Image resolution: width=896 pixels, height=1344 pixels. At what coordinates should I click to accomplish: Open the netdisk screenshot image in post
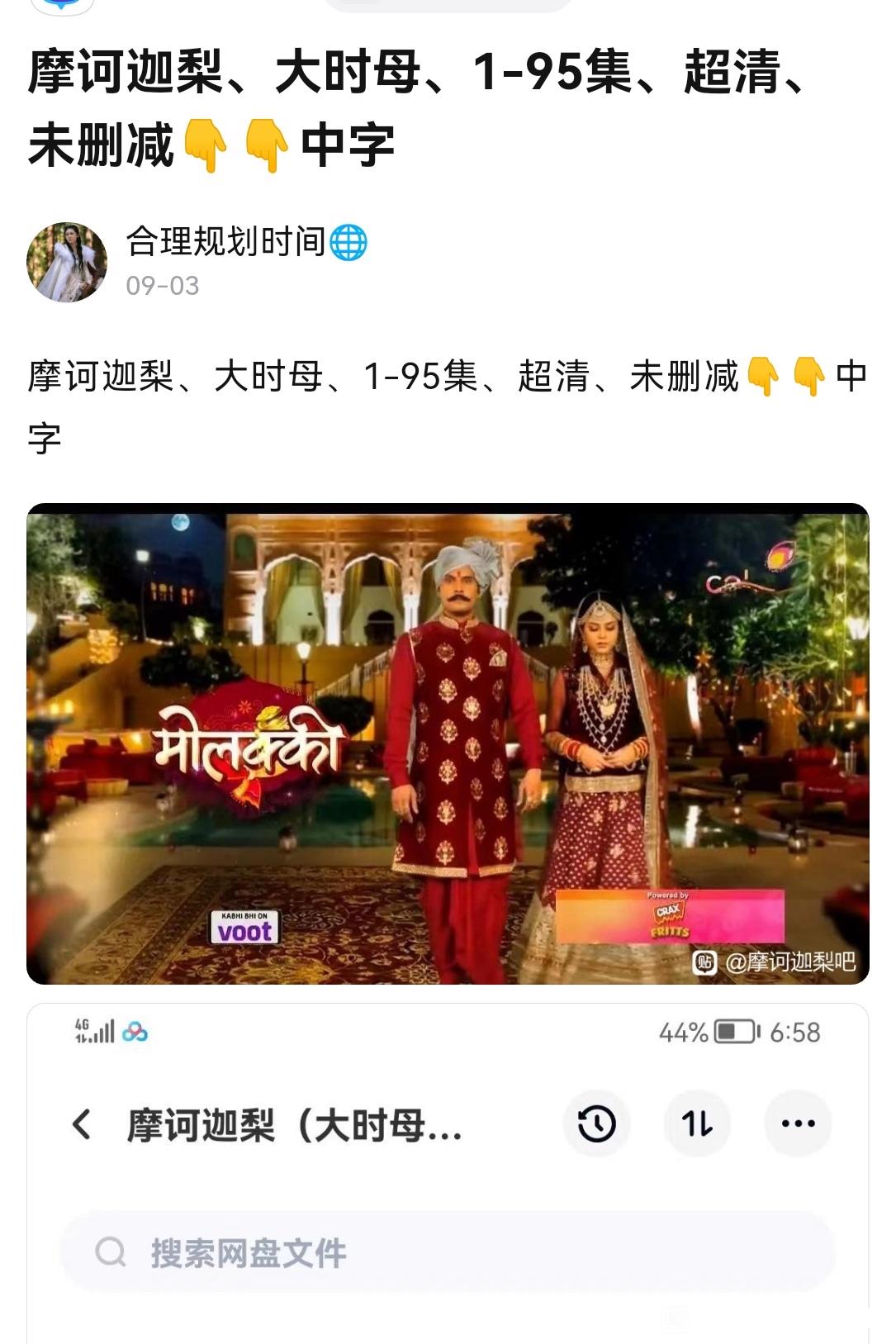point(448,1174)
